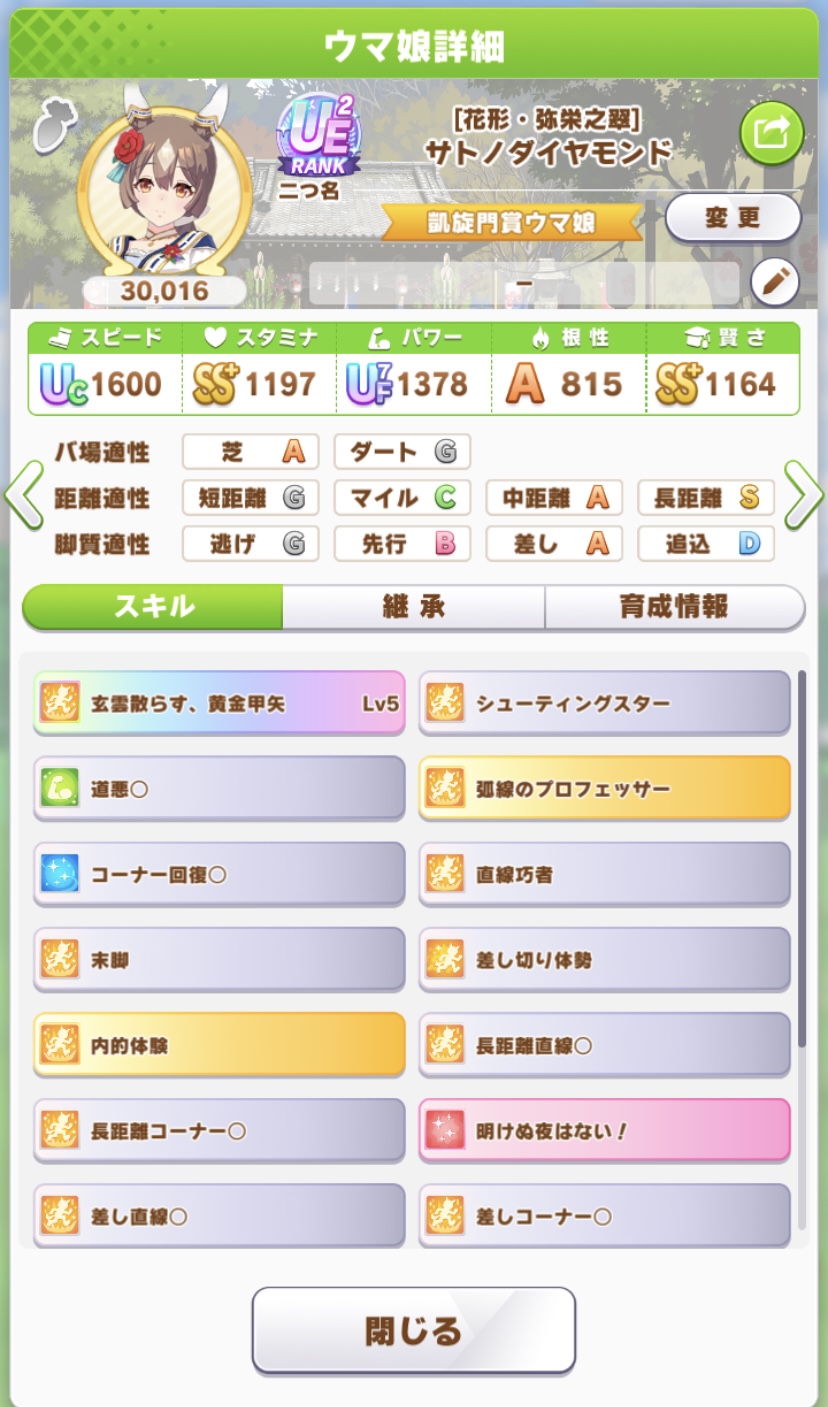Share this Uma Musume details
Viewport: 828px width, 1407px height.
point(771,133)
